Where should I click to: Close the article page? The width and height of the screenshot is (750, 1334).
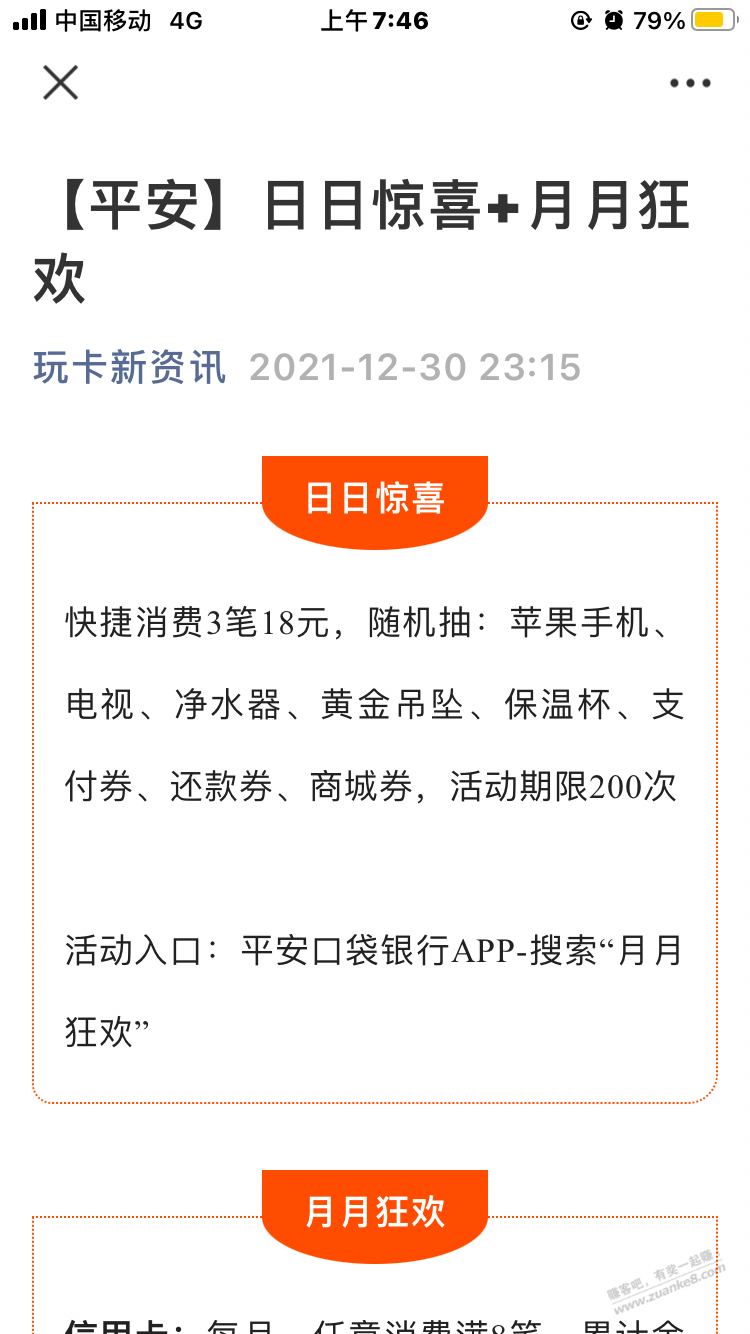click(60, 82)
